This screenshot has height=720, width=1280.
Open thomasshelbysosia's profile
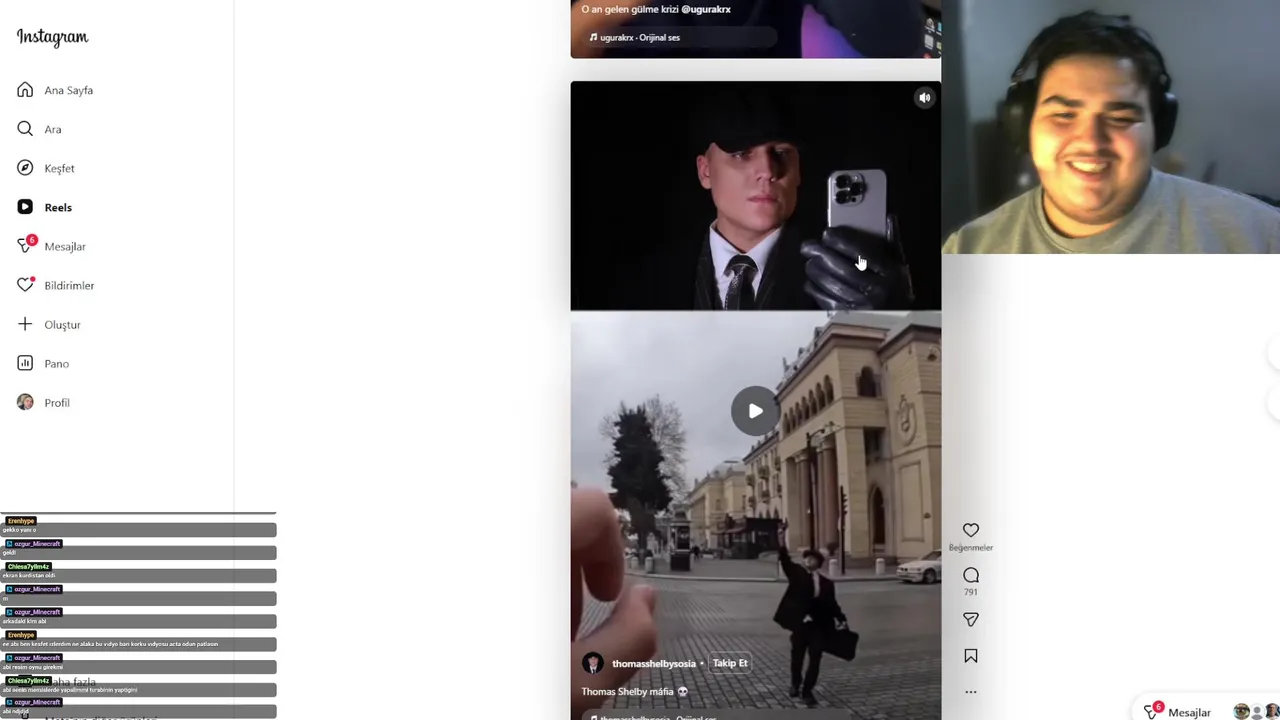pyautogui.click(x=653, y=663)
